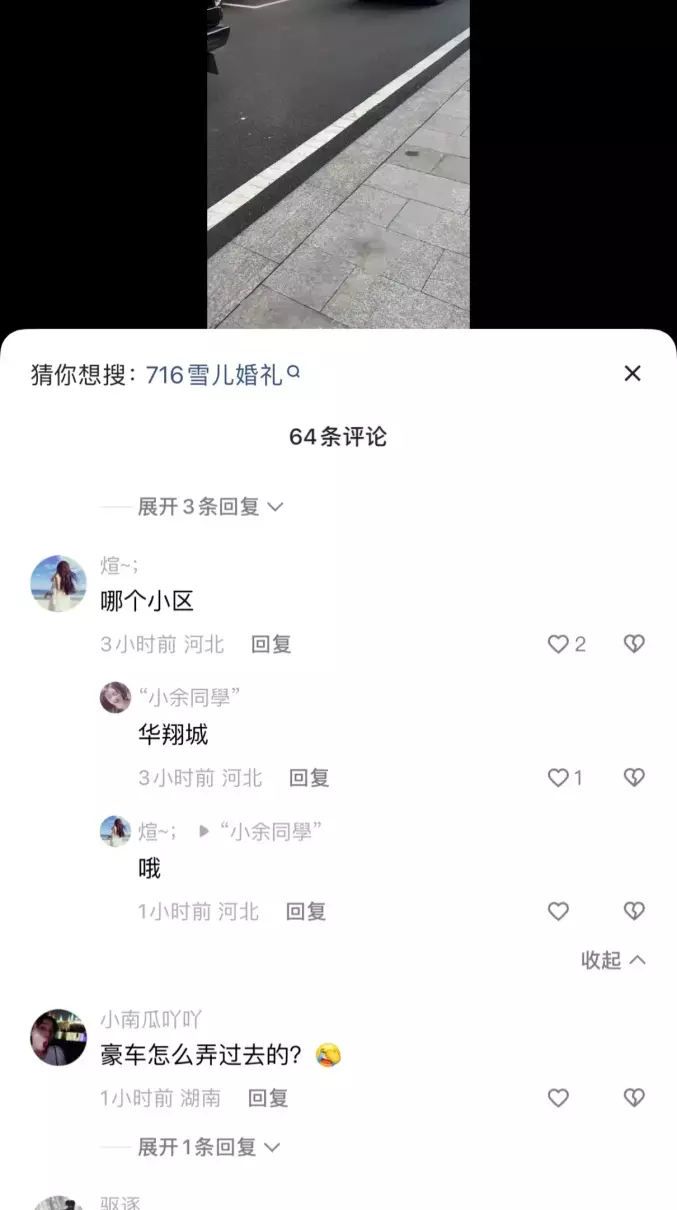Like the comment 豪车怎么弄过去的

[558, 1098]
